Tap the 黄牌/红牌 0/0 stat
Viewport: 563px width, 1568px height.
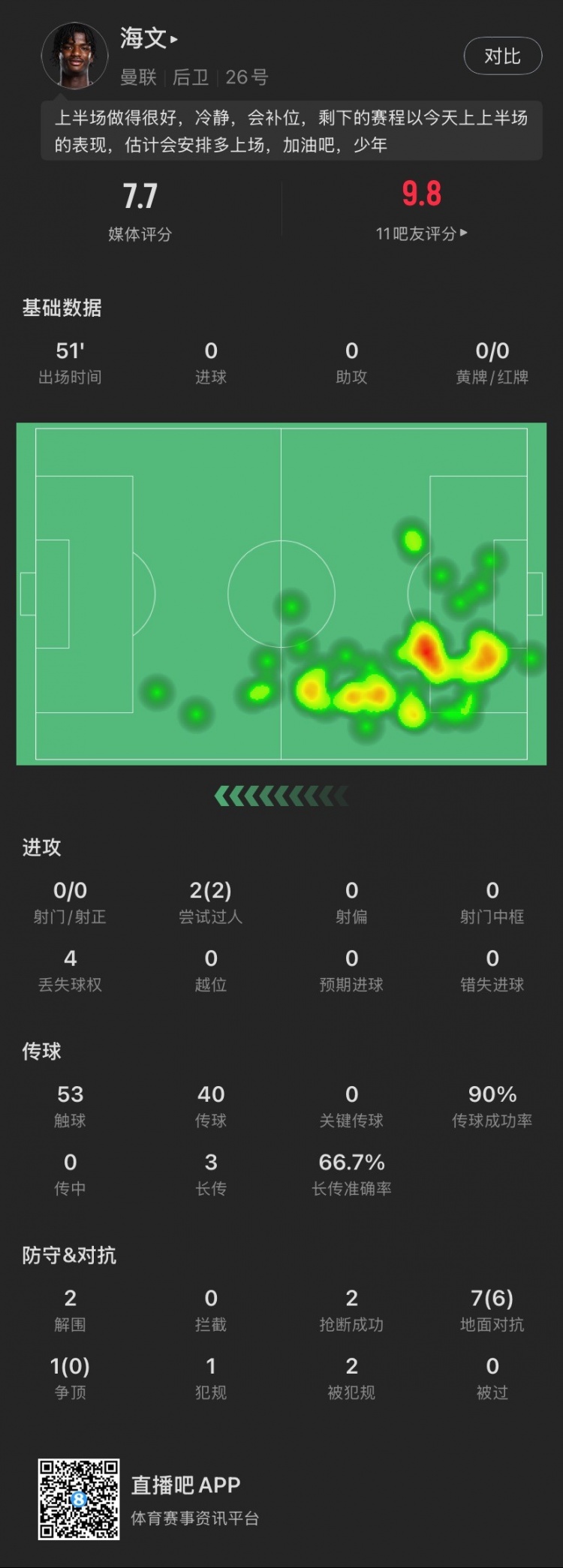(492, 361)
